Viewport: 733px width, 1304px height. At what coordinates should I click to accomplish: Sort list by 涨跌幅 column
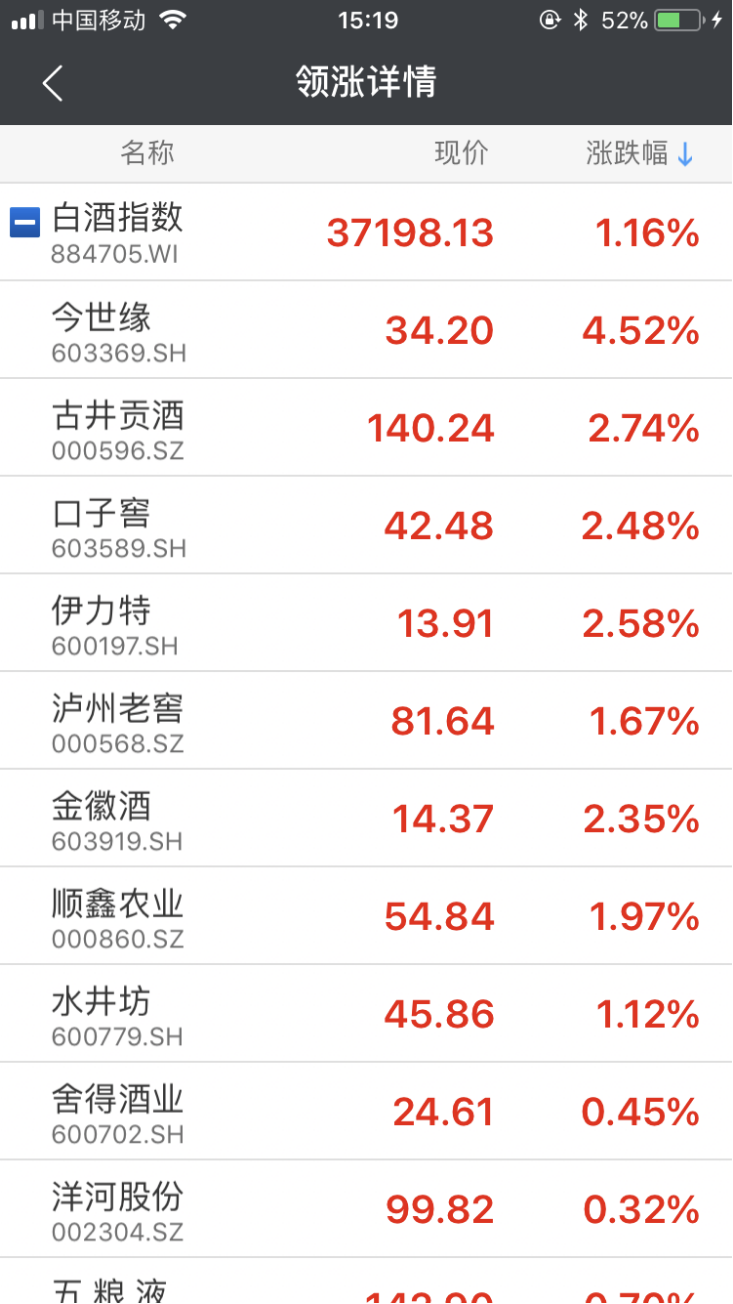pyautogui.click(x=639, y=153)
